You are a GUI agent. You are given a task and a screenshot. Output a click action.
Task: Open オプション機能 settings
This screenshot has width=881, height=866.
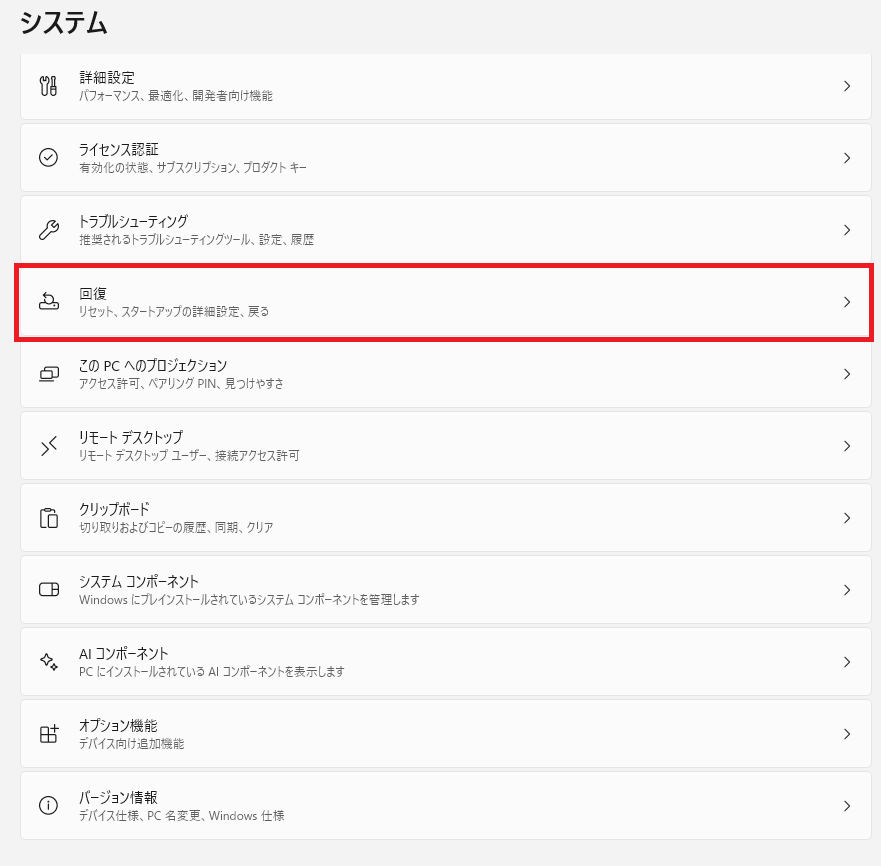(445, 734)
